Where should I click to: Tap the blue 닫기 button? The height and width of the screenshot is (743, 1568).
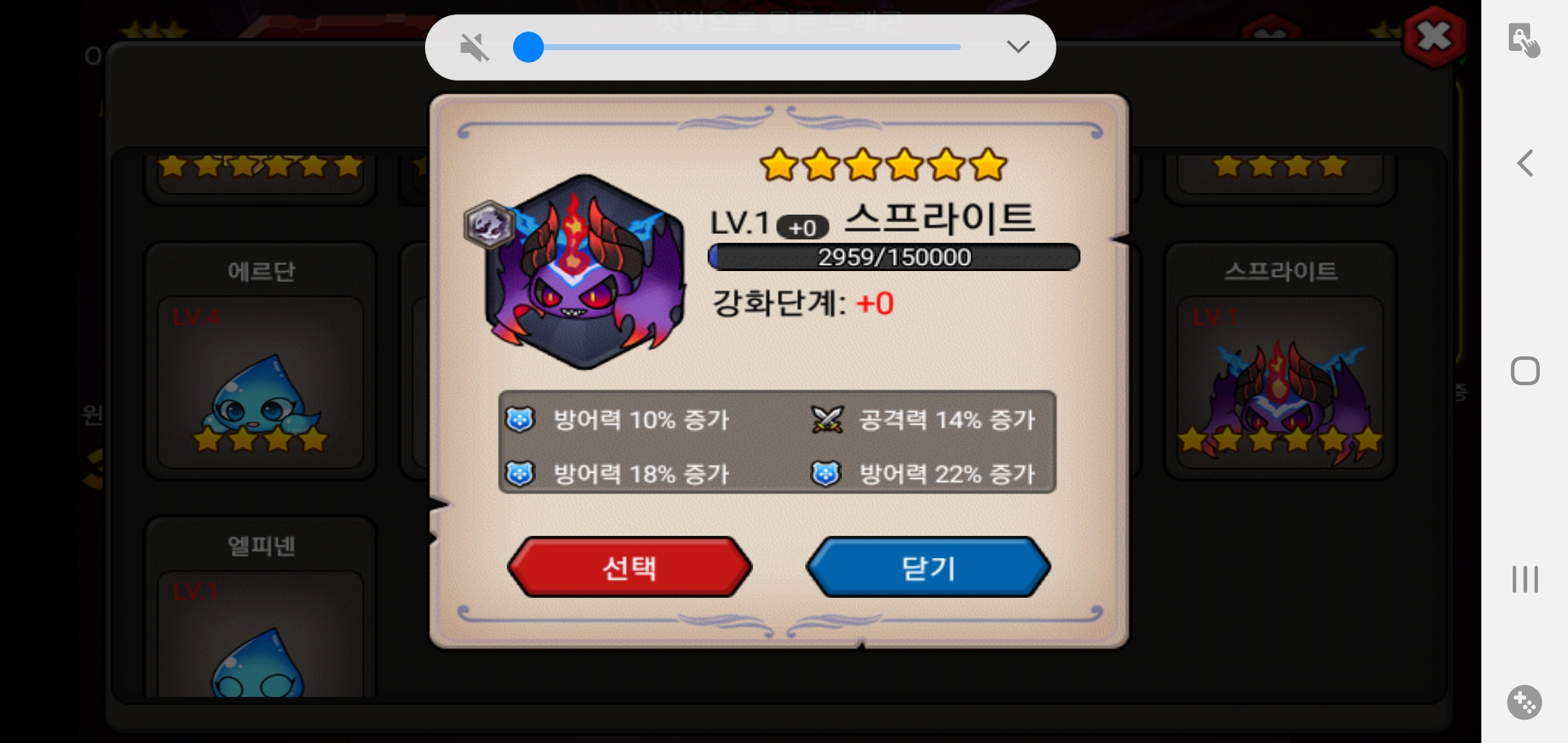point(928,568)
